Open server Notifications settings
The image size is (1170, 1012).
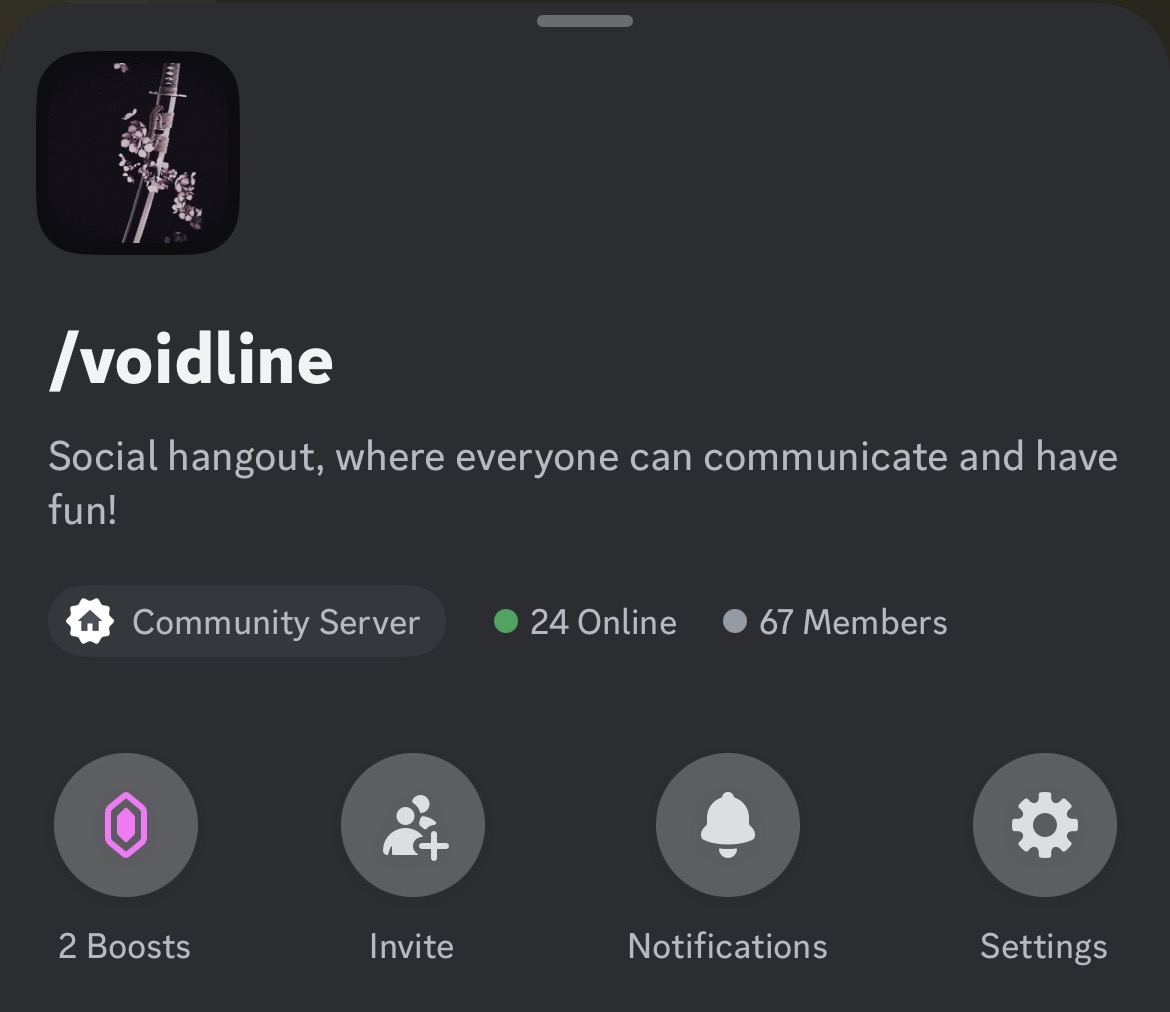pos(727,825)
